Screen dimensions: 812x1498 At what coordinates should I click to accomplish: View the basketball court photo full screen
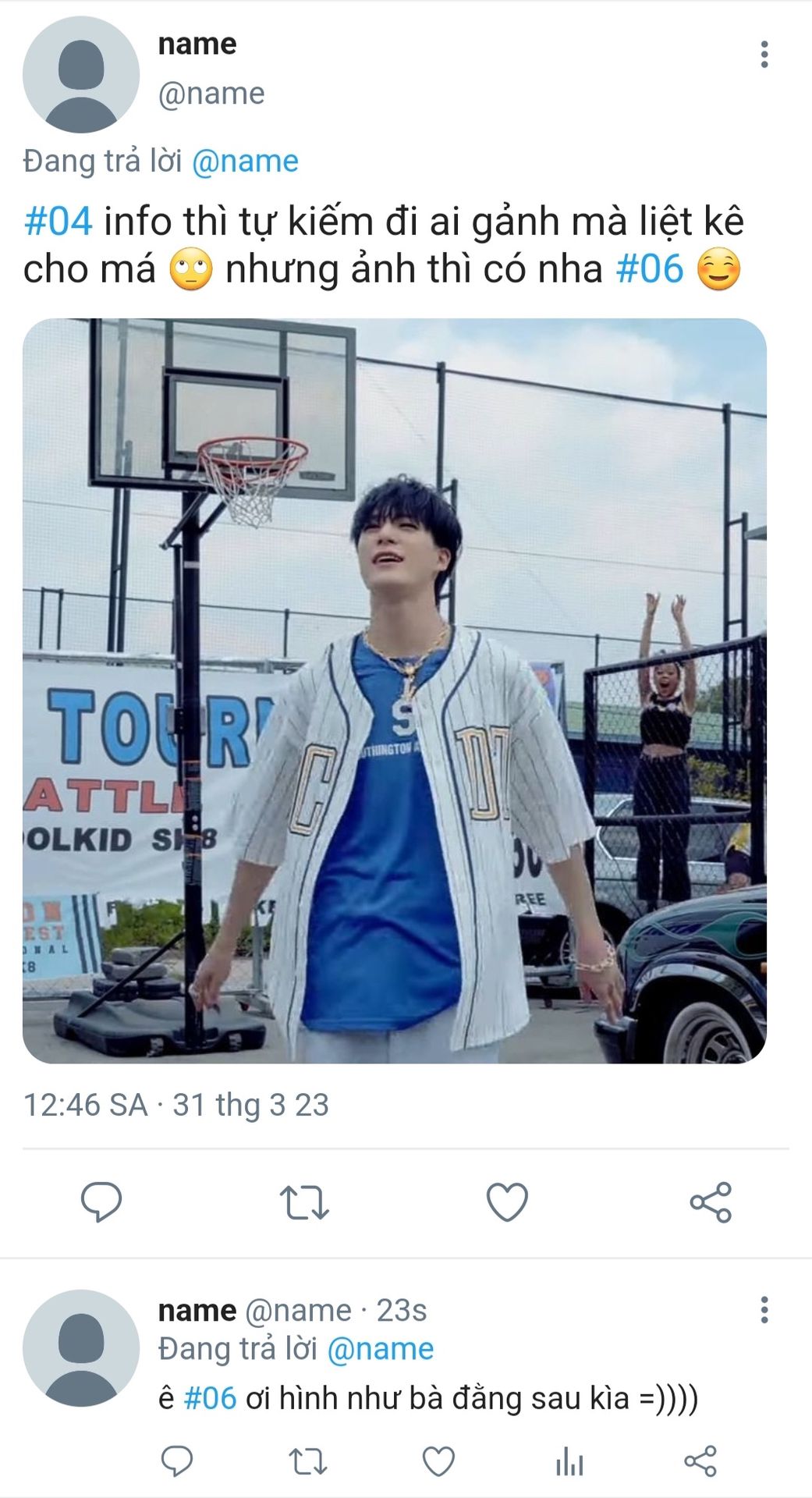pyautogui.click(x=395, y=690)
